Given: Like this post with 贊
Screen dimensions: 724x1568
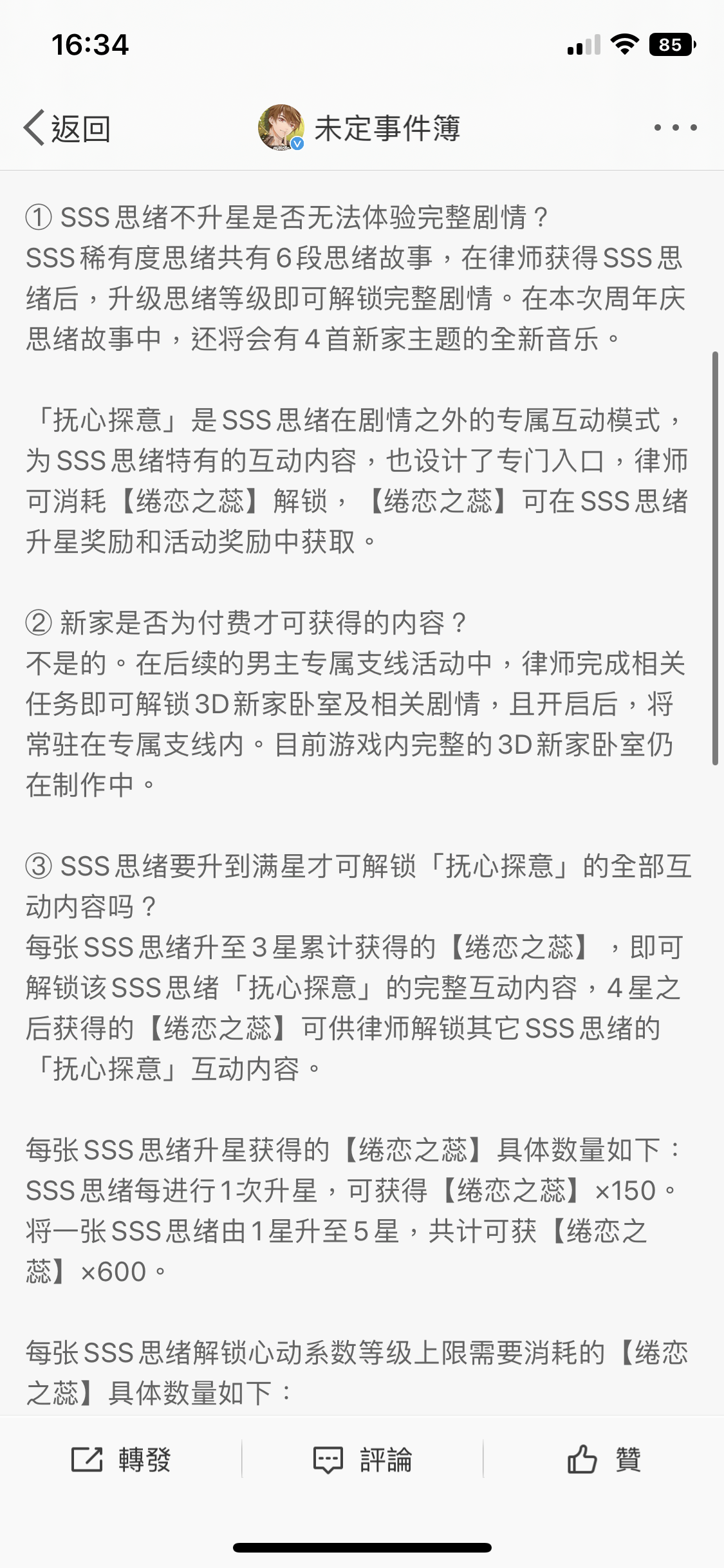Looking at the screenshot, I should (x=604, y=1459).
